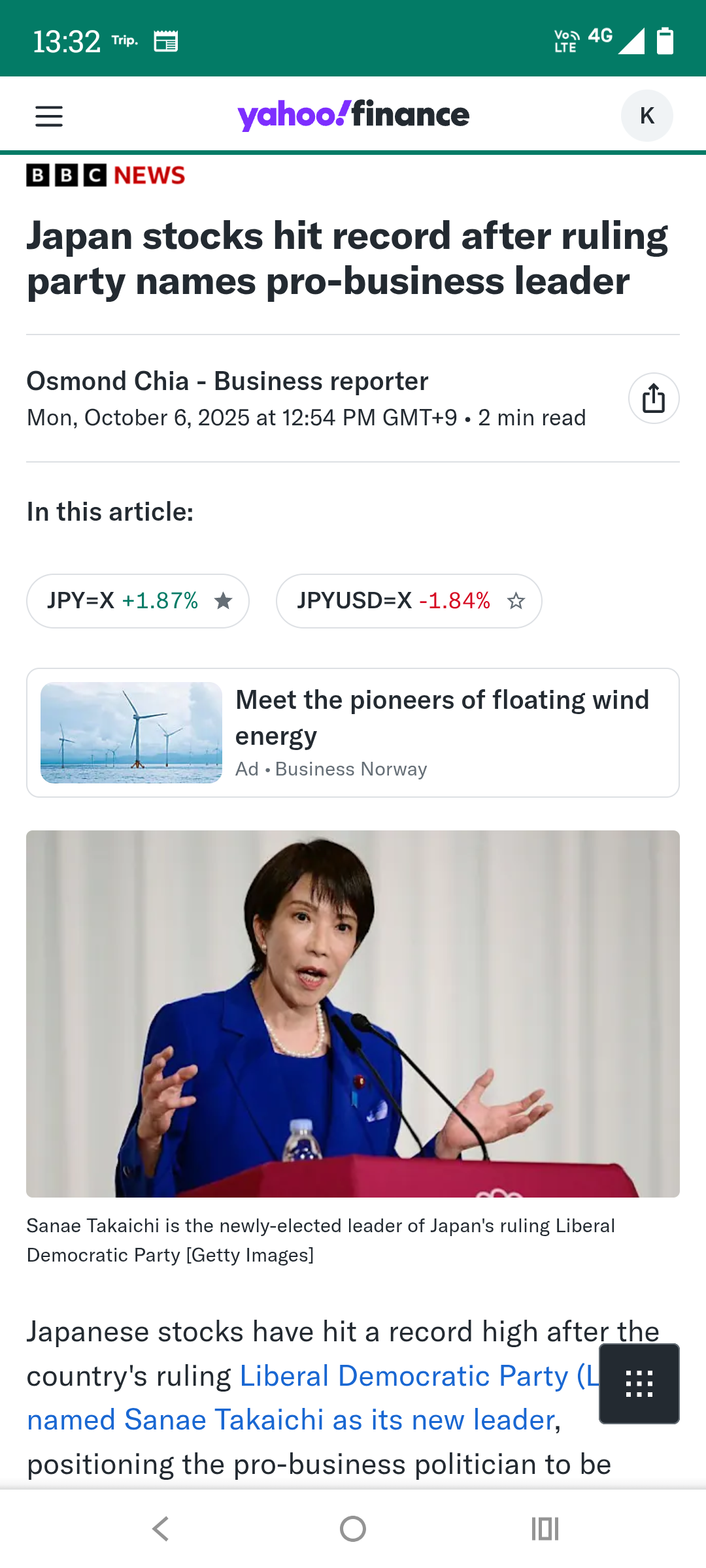Open the hamburger navigation menu
The height and width of the screenshot is (1568, 706).
click(x=49, y=116)
